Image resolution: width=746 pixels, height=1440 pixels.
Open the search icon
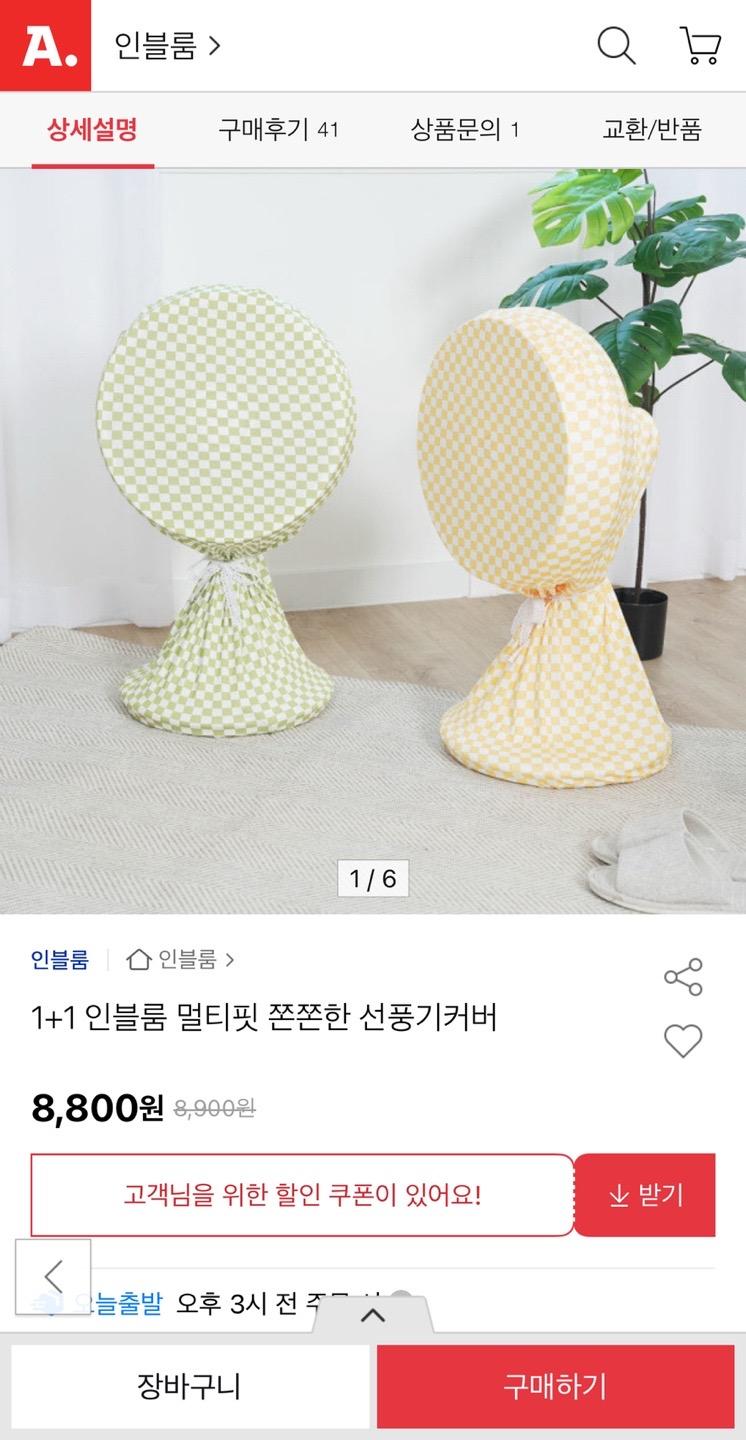(x=616, y=46)
